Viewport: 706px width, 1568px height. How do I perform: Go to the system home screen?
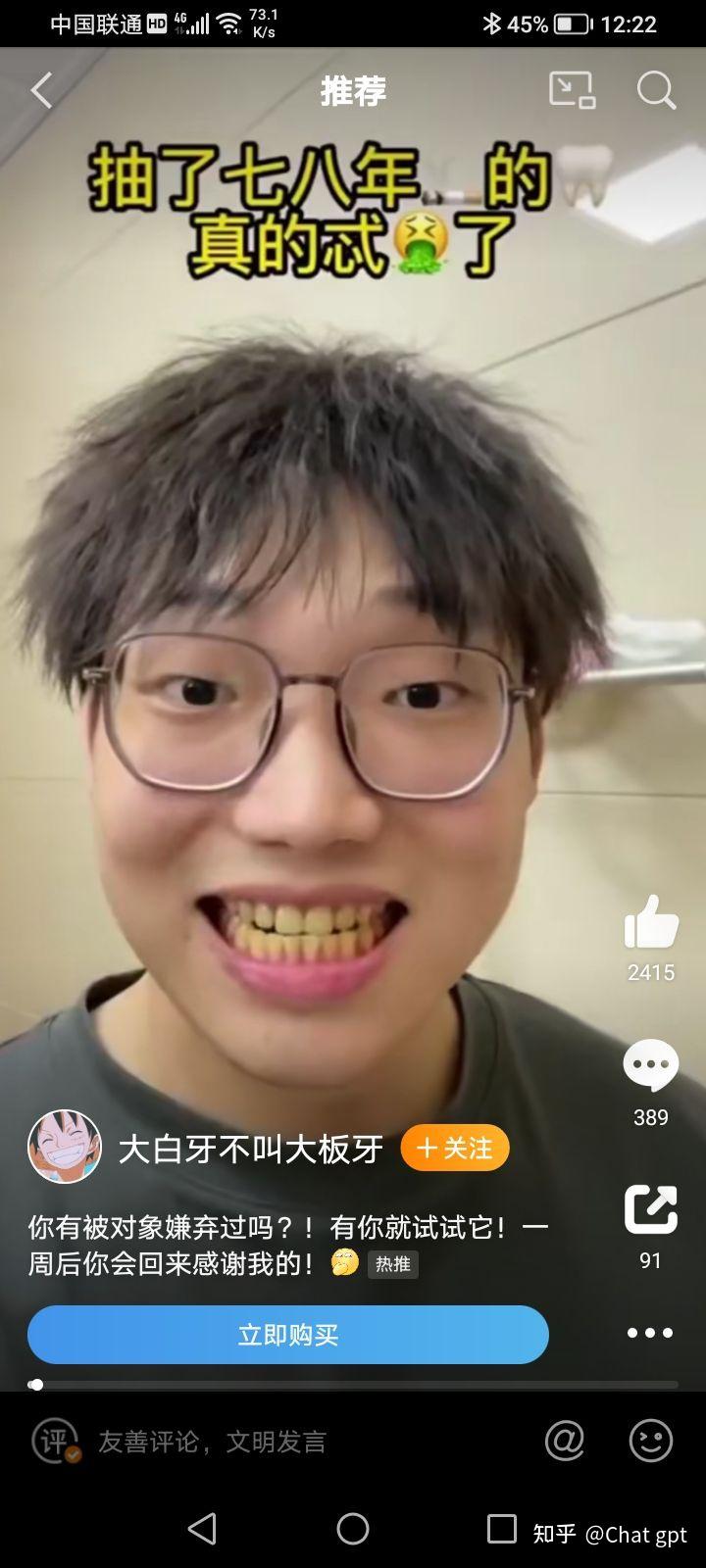[x=353, y=1529]
